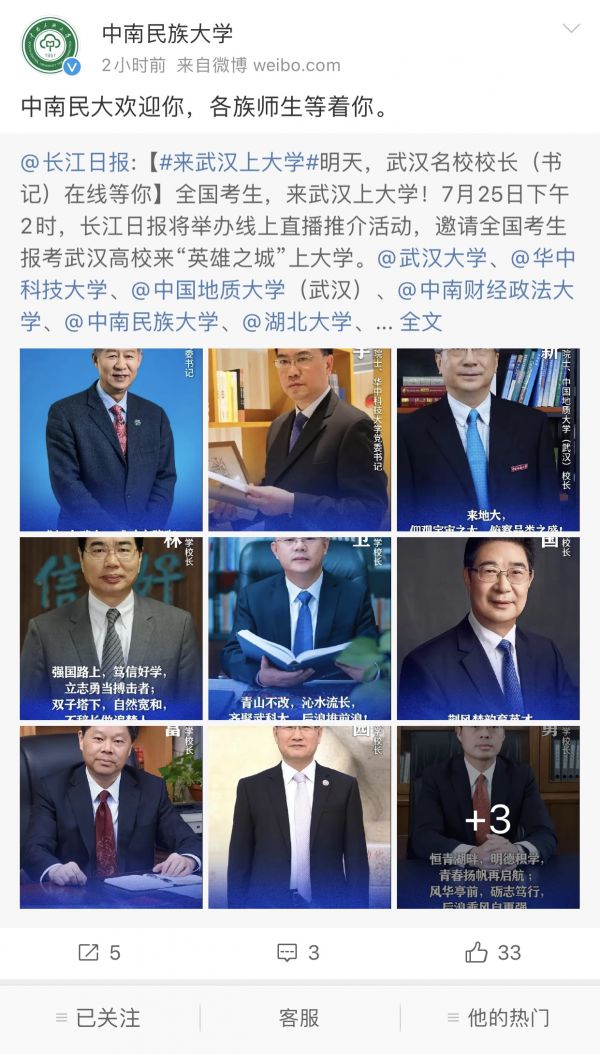Switch to the 他的热门 tab
600x1054 pixels.
click(x=499, y=1018)
